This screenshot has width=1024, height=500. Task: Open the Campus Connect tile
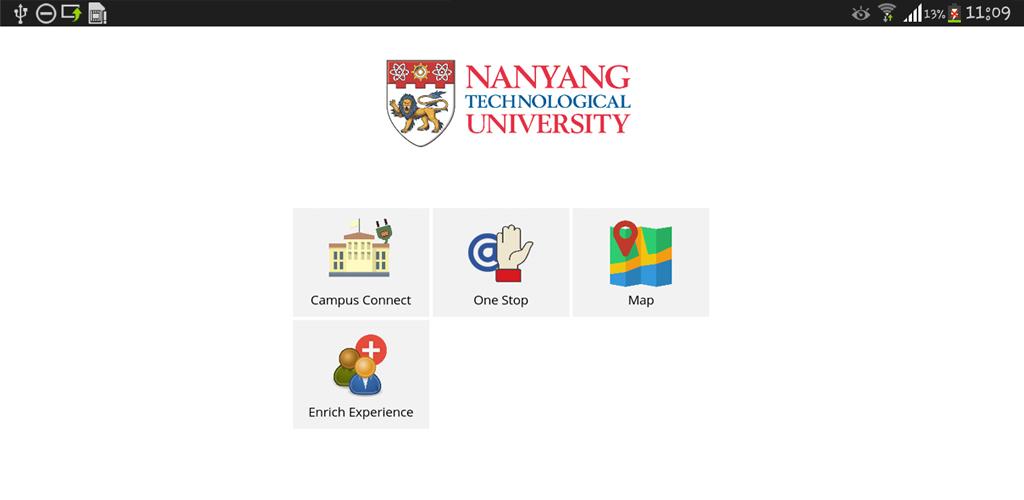point(361,262)
